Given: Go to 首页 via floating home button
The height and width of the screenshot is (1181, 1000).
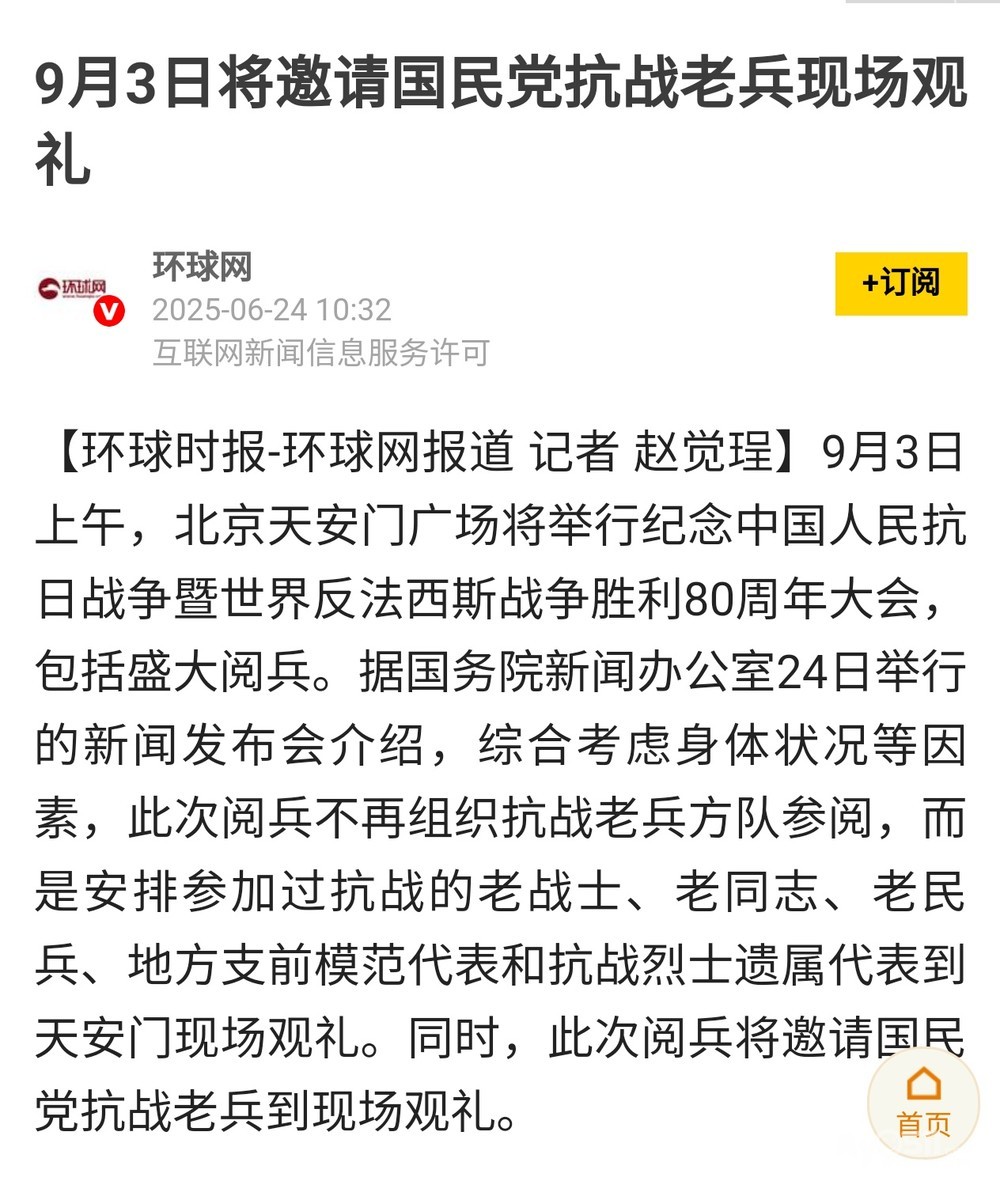Looking at the screenshot, I should point(922,1102).
